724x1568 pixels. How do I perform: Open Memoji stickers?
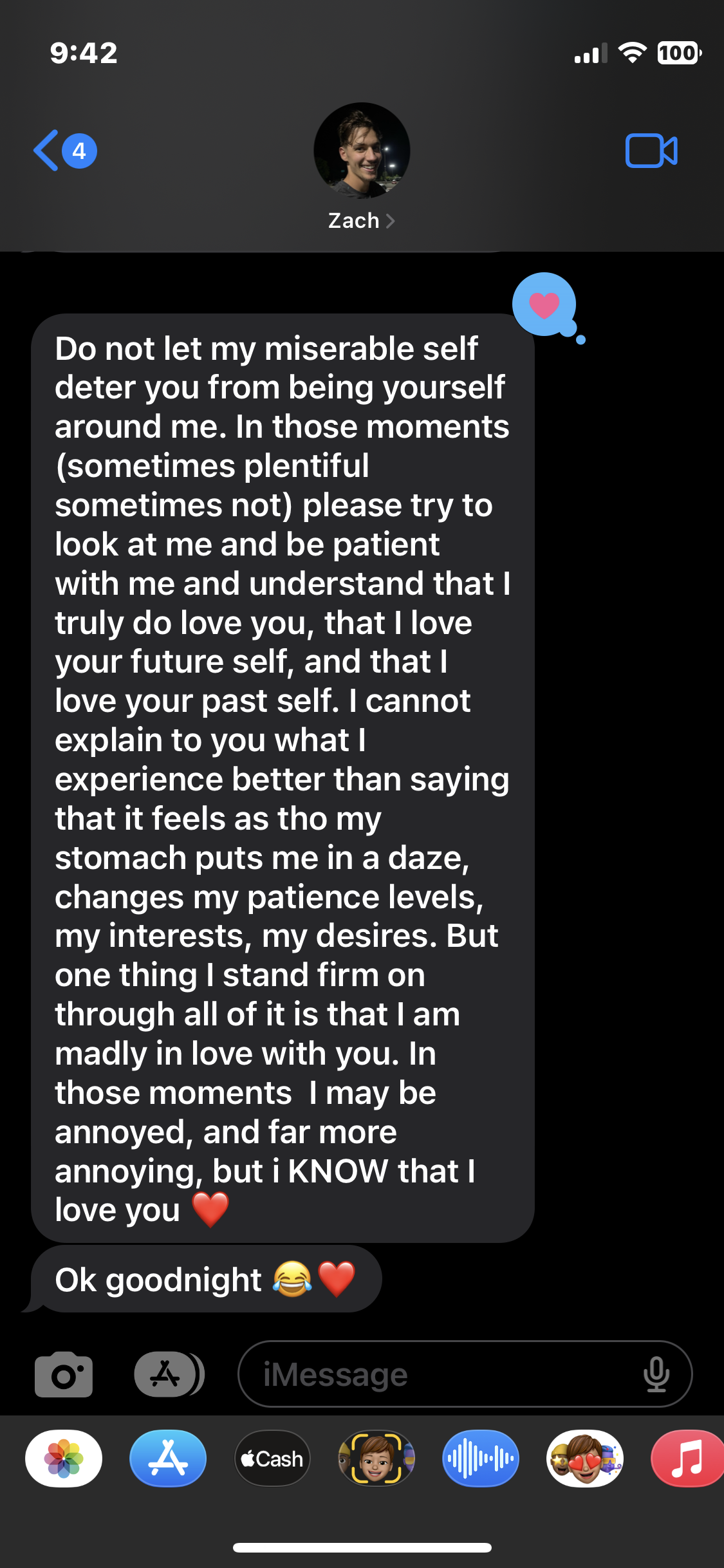click(585, 1459)
